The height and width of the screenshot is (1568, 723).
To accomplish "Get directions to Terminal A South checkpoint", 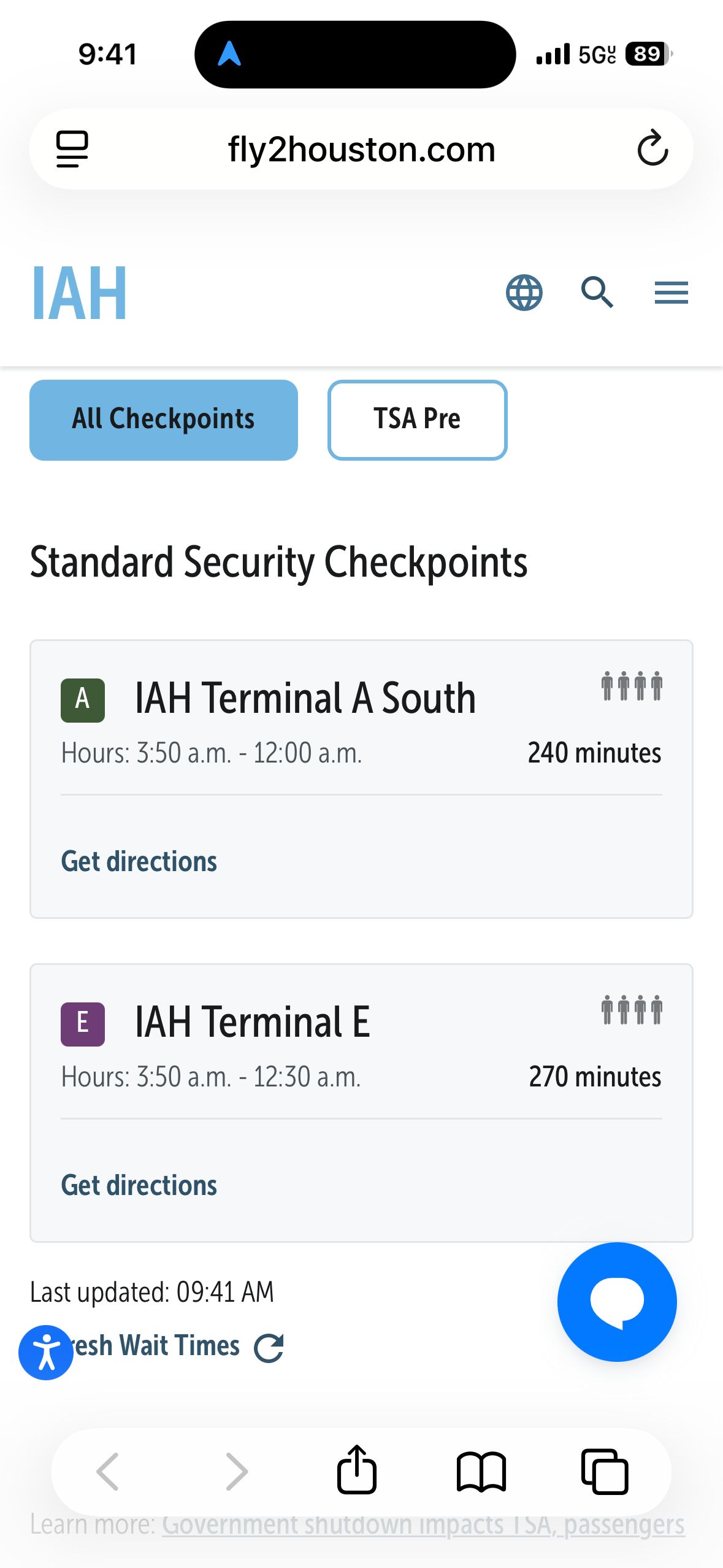I will pos(139,861).
